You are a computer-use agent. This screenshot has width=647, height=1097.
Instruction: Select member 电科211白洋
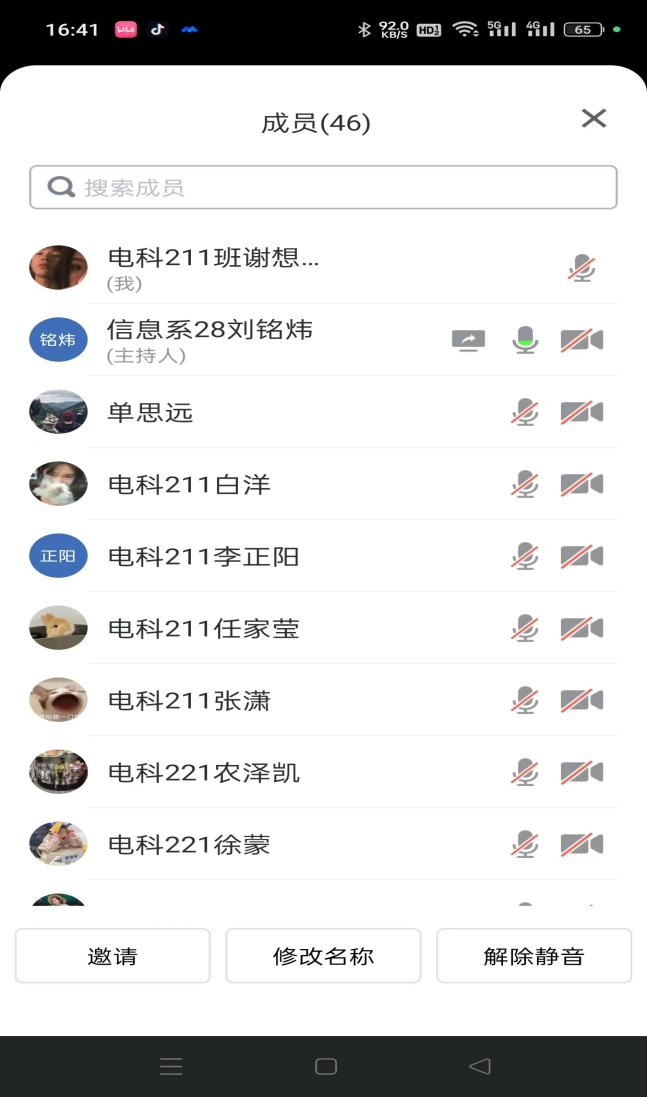(189, 484)
